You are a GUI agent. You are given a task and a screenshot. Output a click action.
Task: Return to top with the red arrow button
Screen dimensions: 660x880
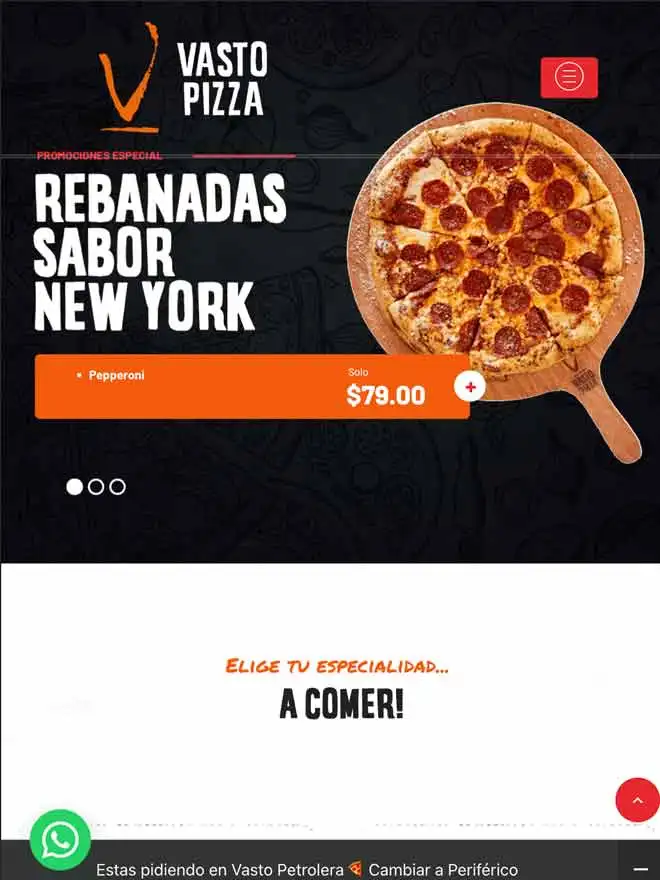coord(637,800)
